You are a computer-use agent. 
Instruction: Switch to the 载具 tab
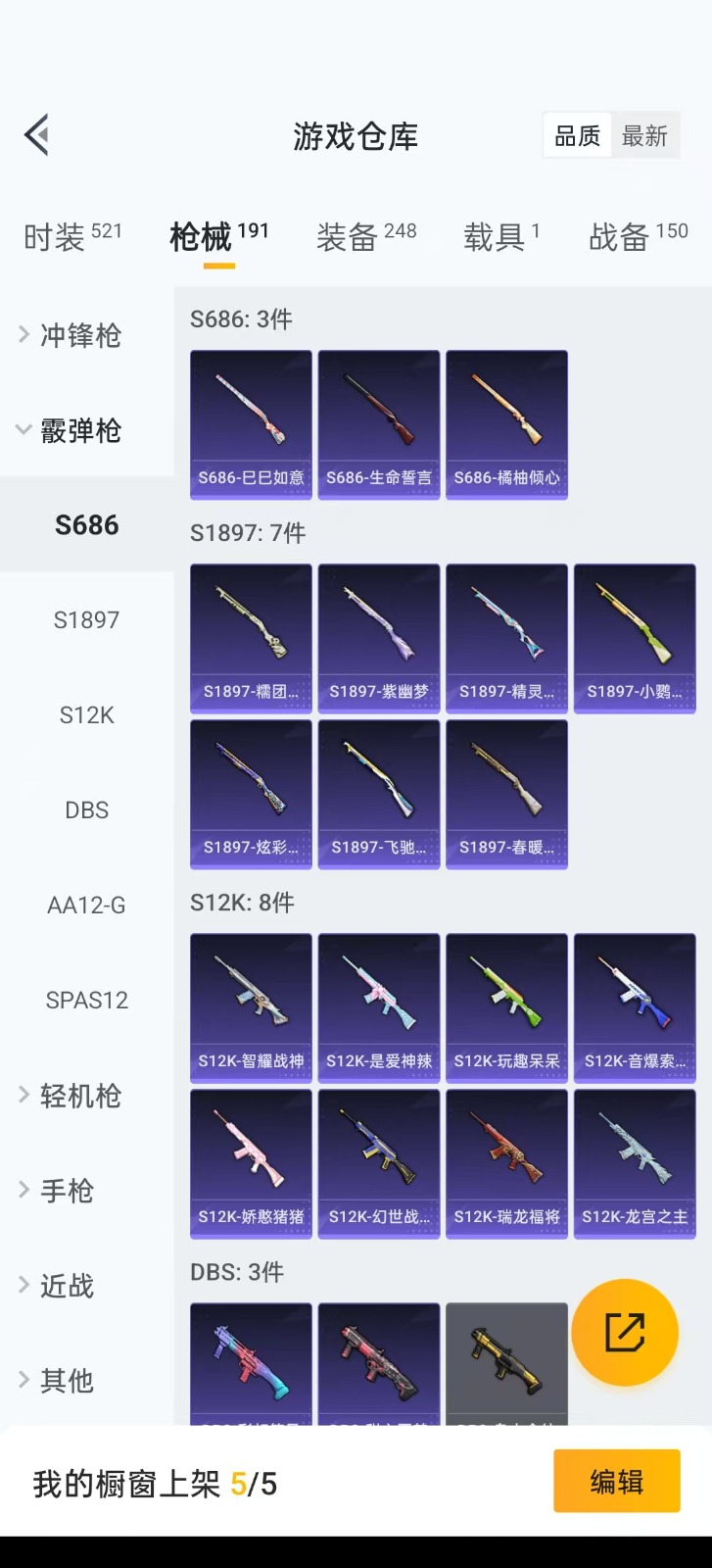[500, 236]
